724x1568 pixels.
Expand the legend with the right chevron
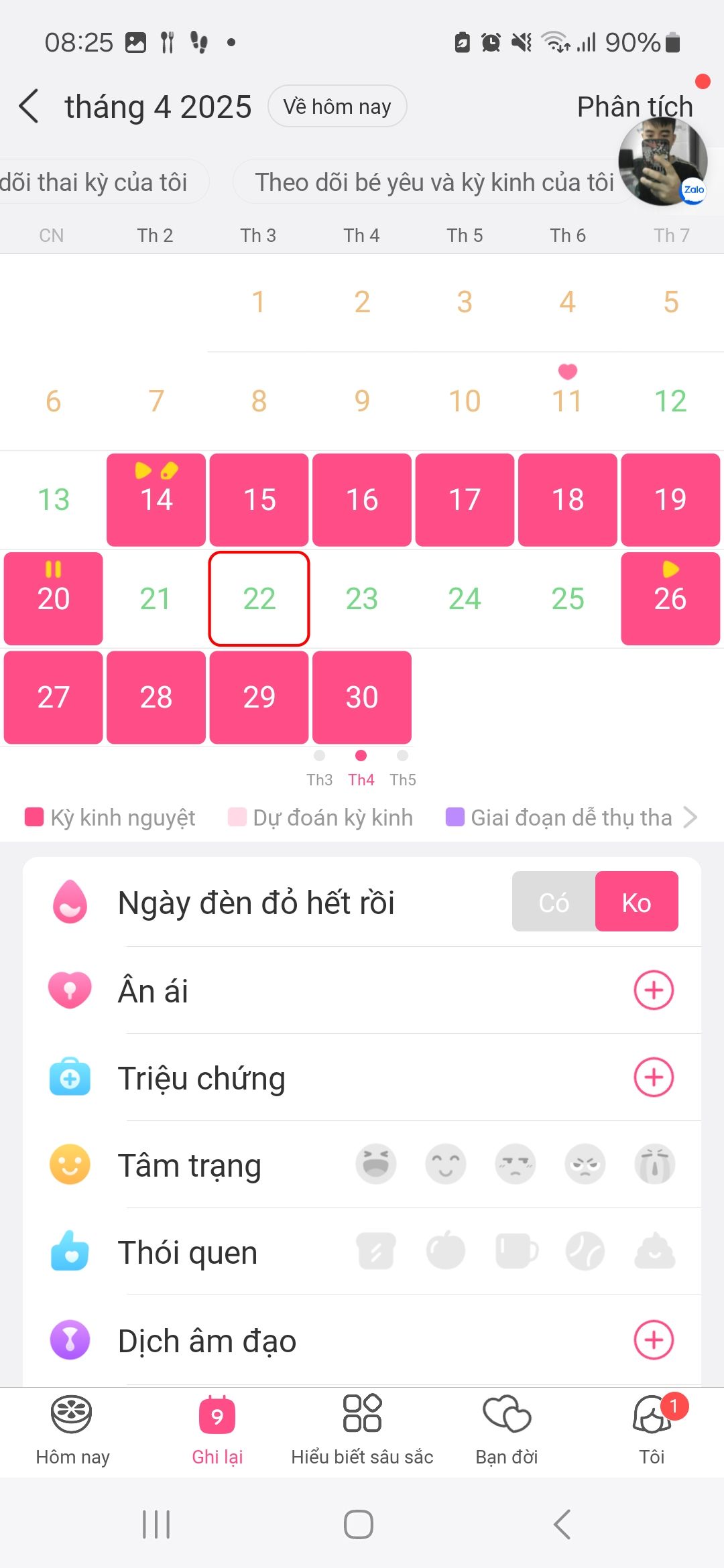pos(690,817)
